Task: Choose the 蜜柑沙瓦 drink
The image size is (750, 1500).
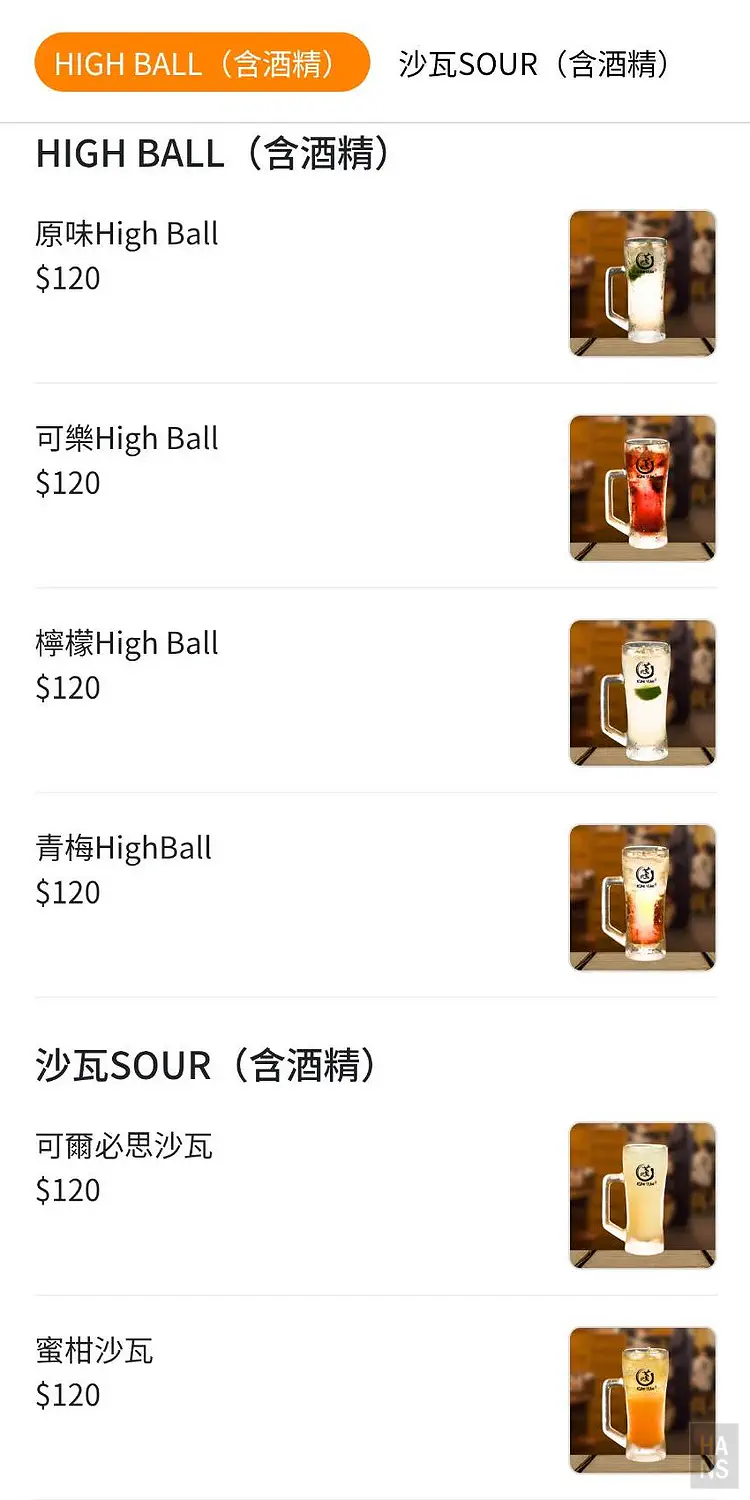Action: coord(95,1352)
